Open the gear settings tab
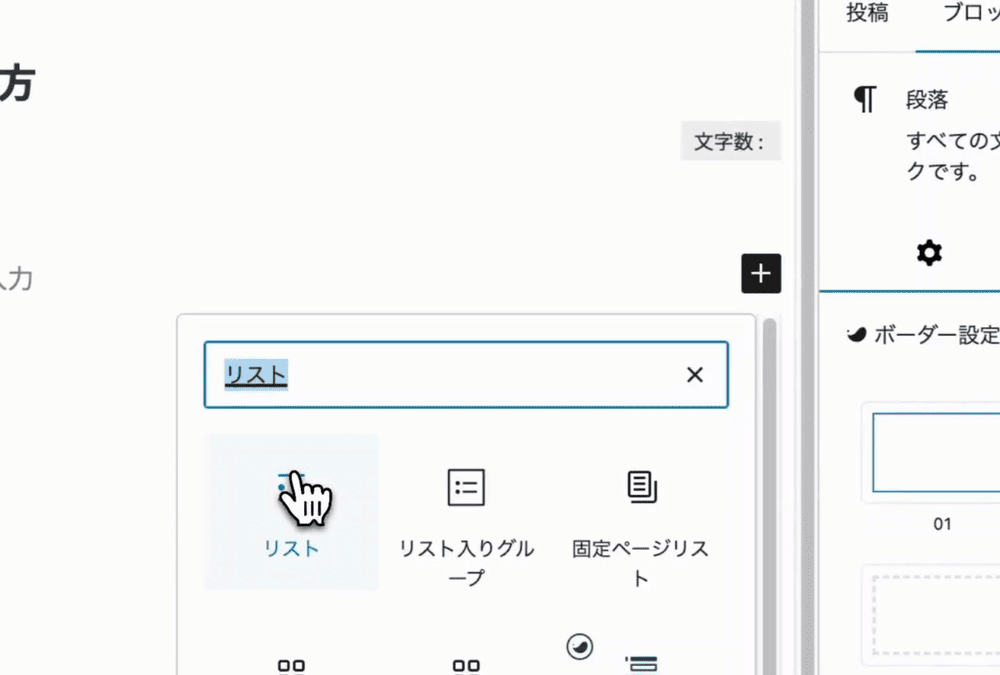Viewport: 1000px width, 675px height. (929, 253)
